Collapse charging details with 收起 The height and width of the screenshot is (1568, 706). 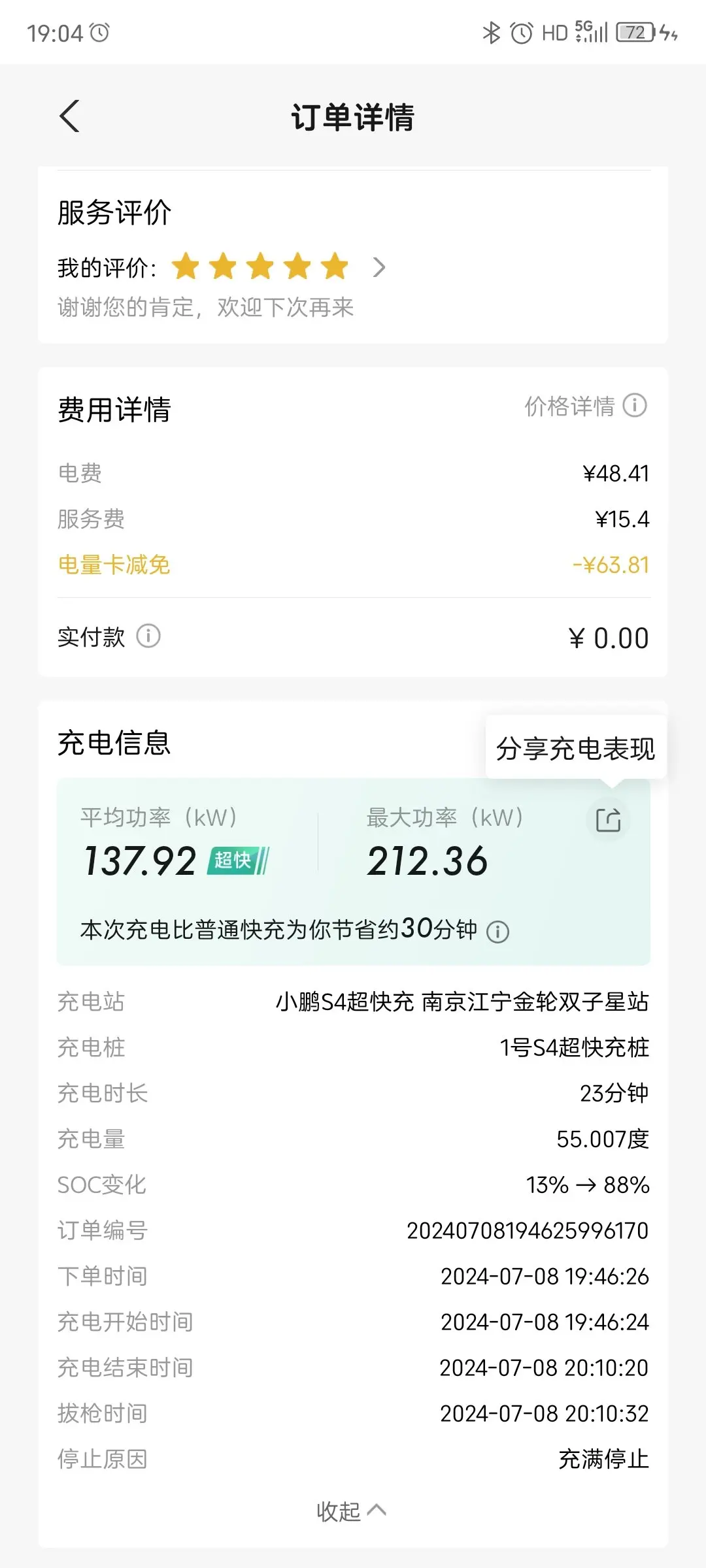(x=352, y=1511)
